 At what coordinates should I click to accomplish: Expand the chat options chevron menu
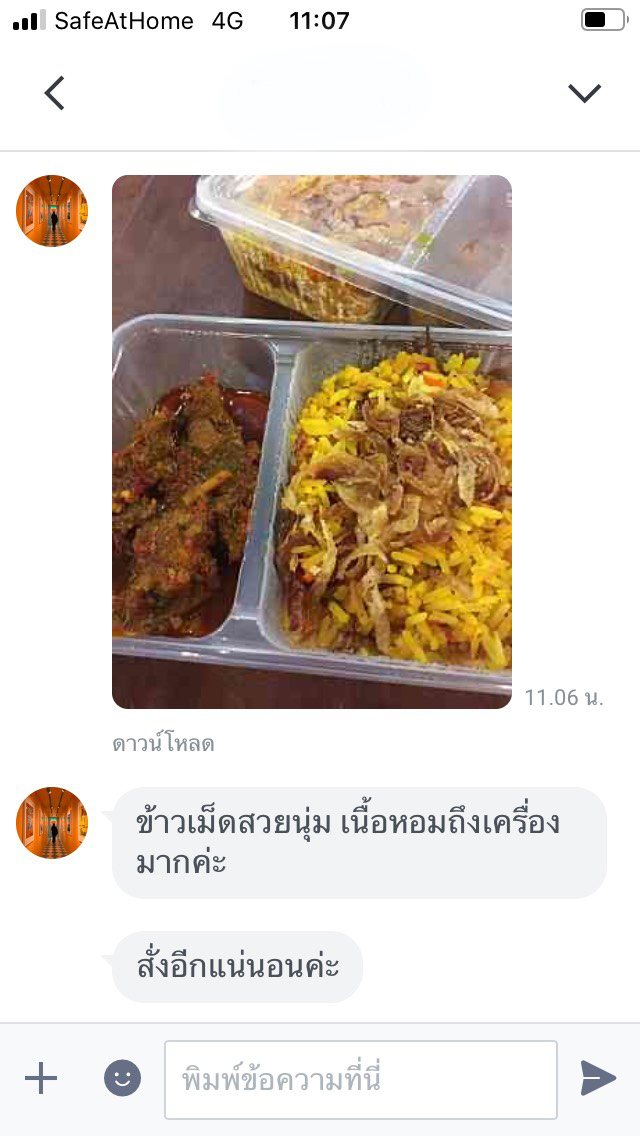coord(584,93)
